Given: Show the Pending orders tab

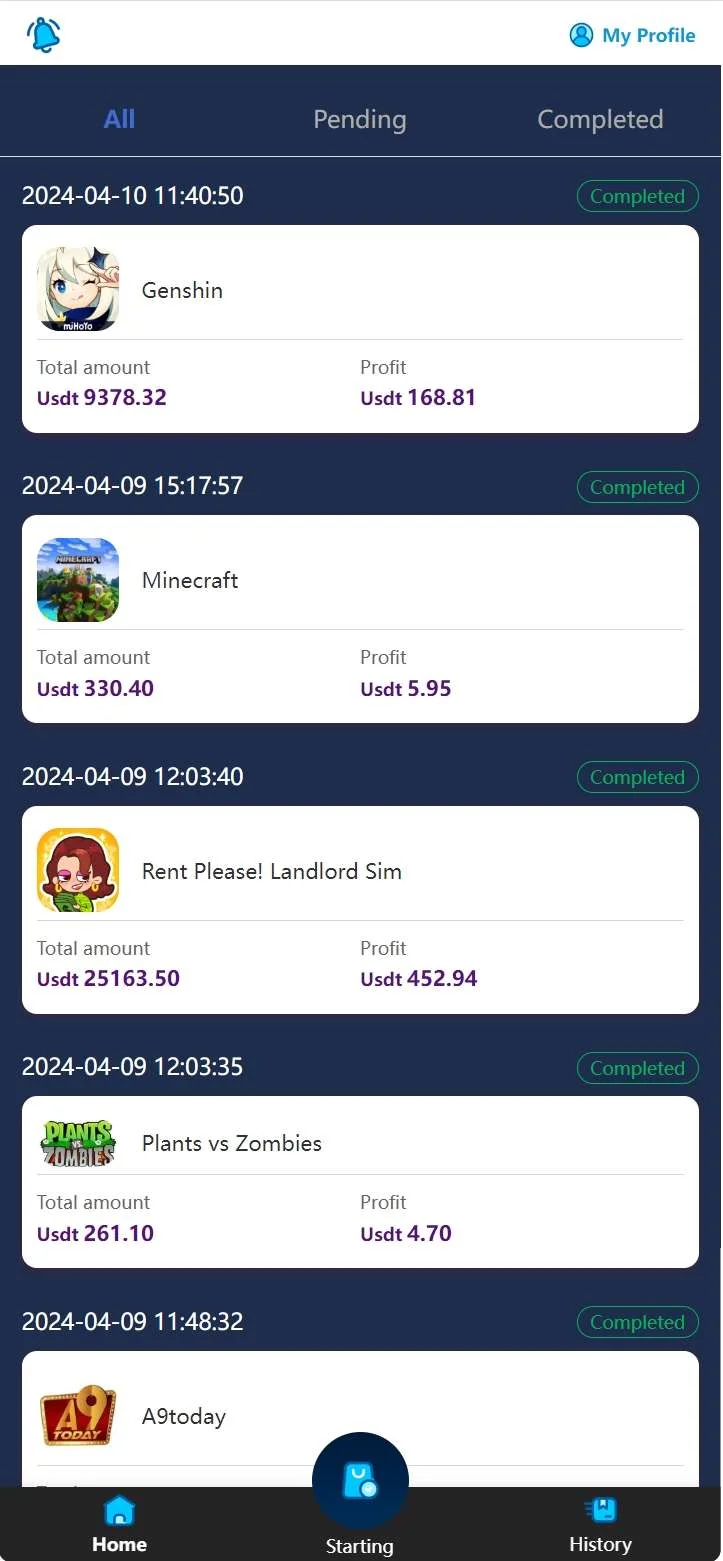Looking at the screenshot, I should coord(359,119).
